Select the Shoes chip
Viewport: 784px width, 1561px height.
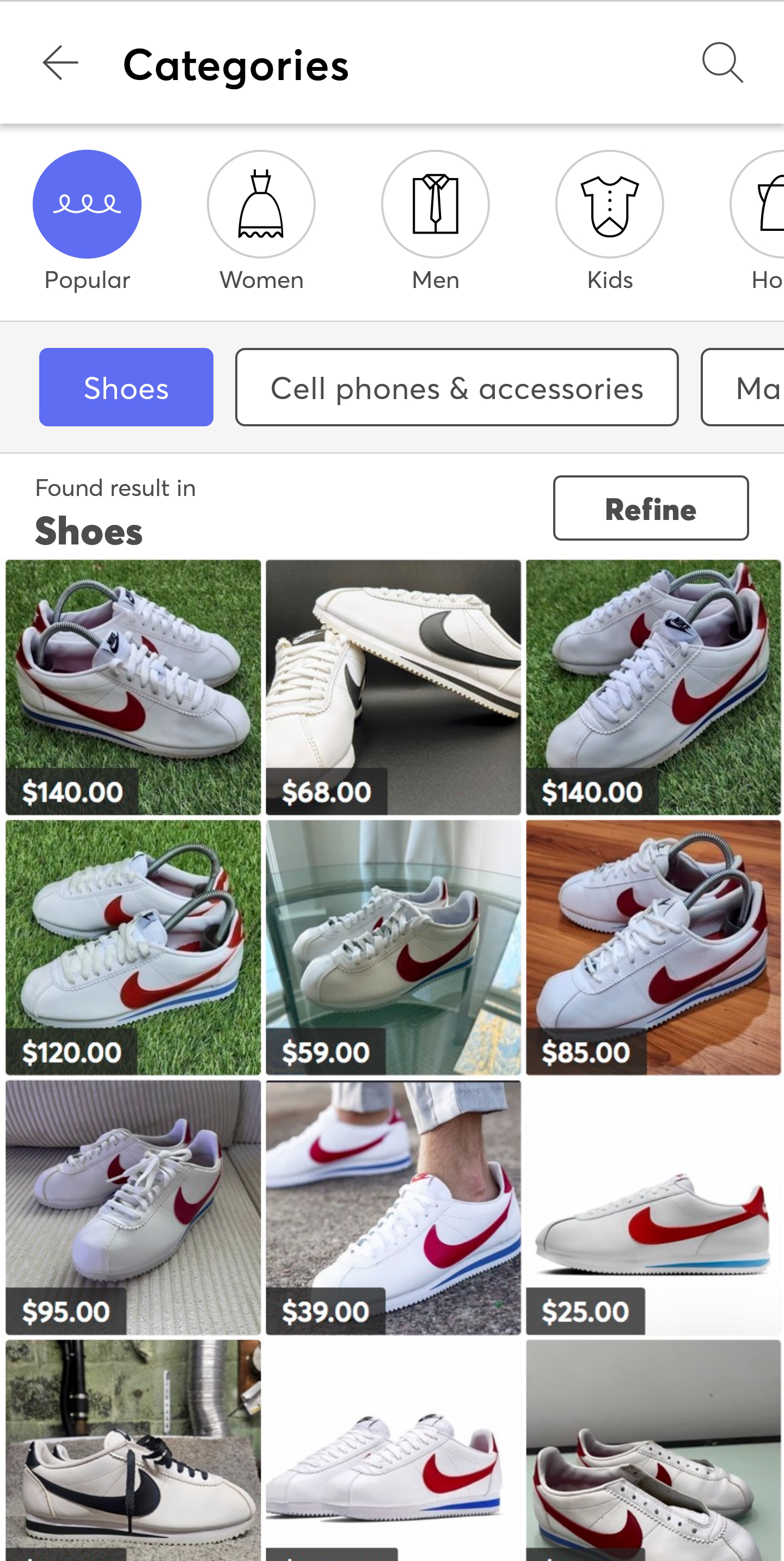126,387
